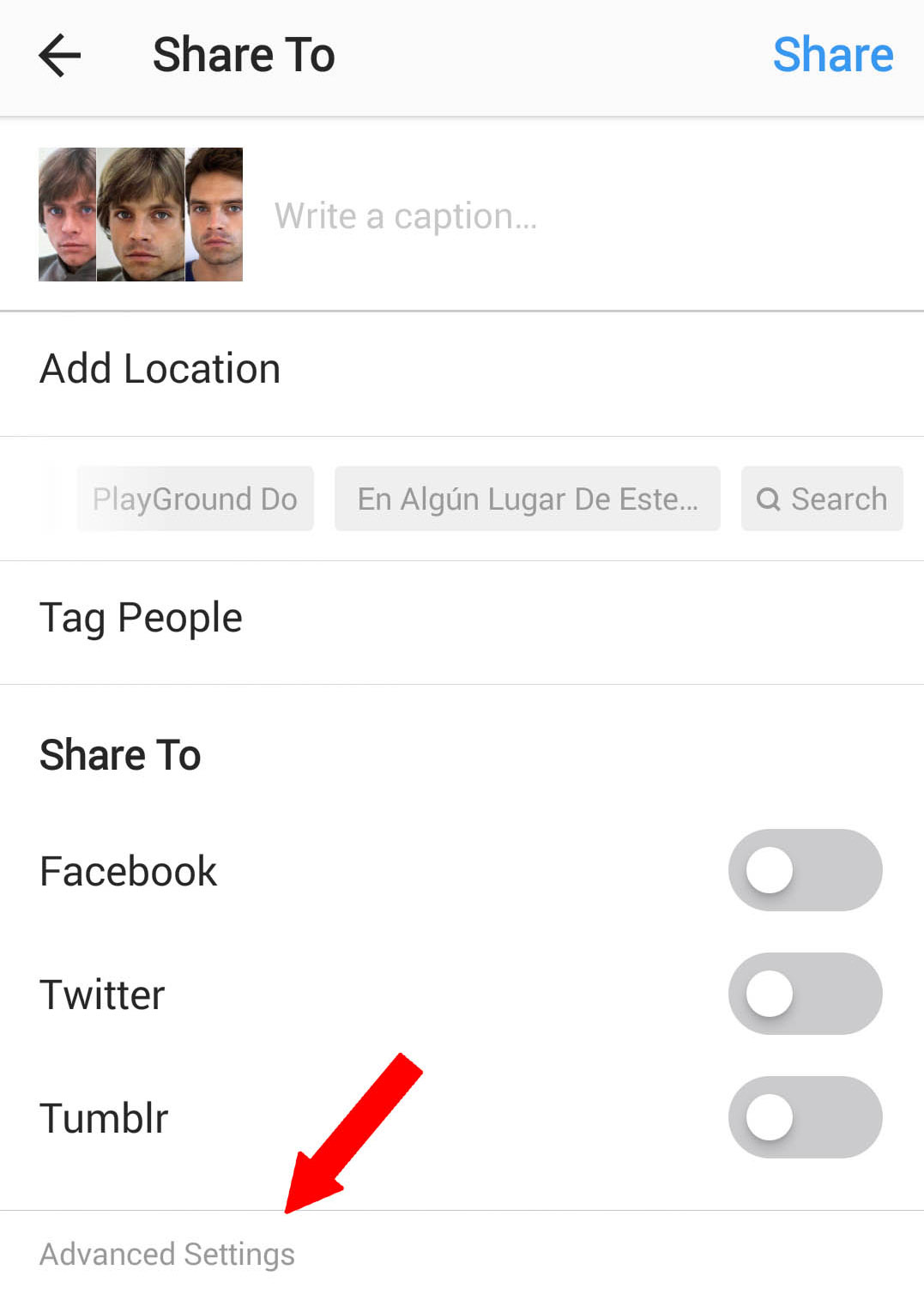Tap the photo thumbnail preview

140,214
